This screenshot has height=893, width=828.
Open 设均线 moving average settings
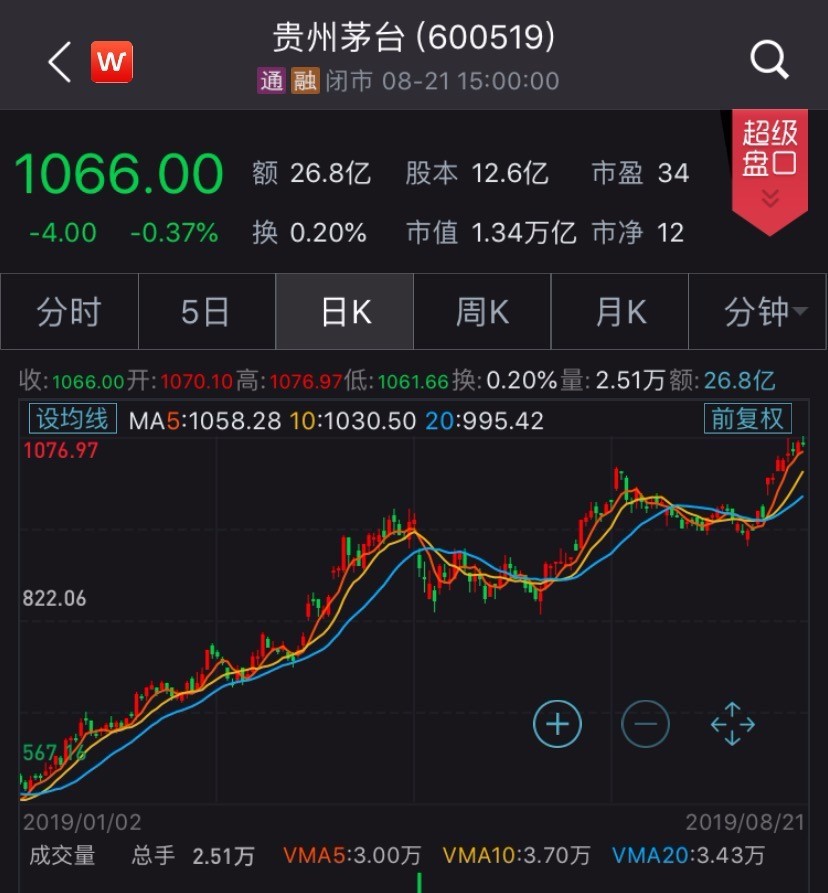(x=73, y=418)
